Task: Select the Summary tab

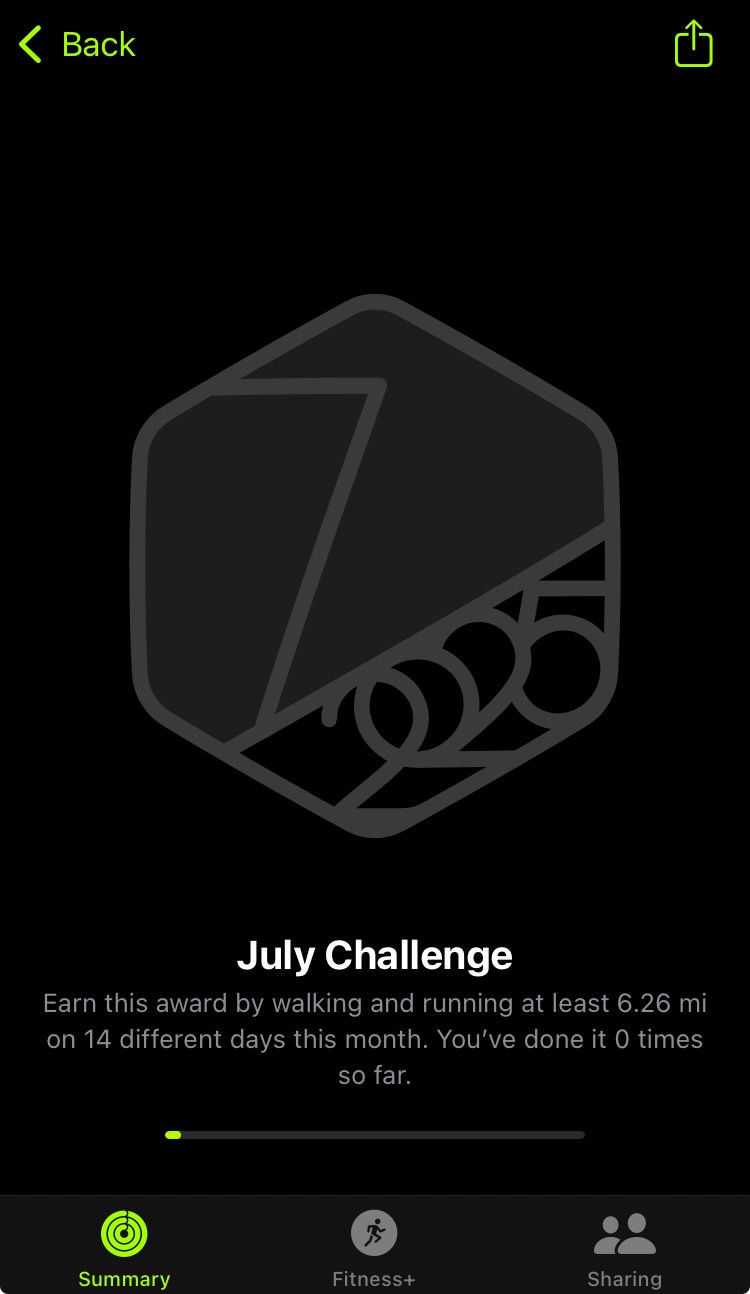Action: [124, 1243]
